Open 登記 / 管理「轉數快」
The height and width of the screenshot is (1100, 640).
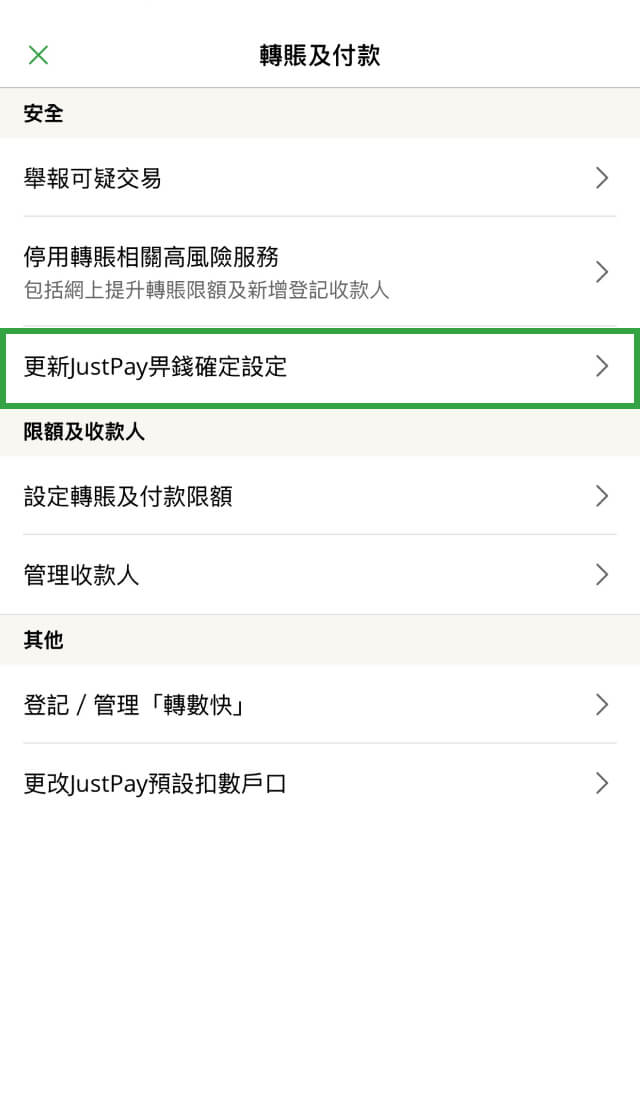(320, 704)
